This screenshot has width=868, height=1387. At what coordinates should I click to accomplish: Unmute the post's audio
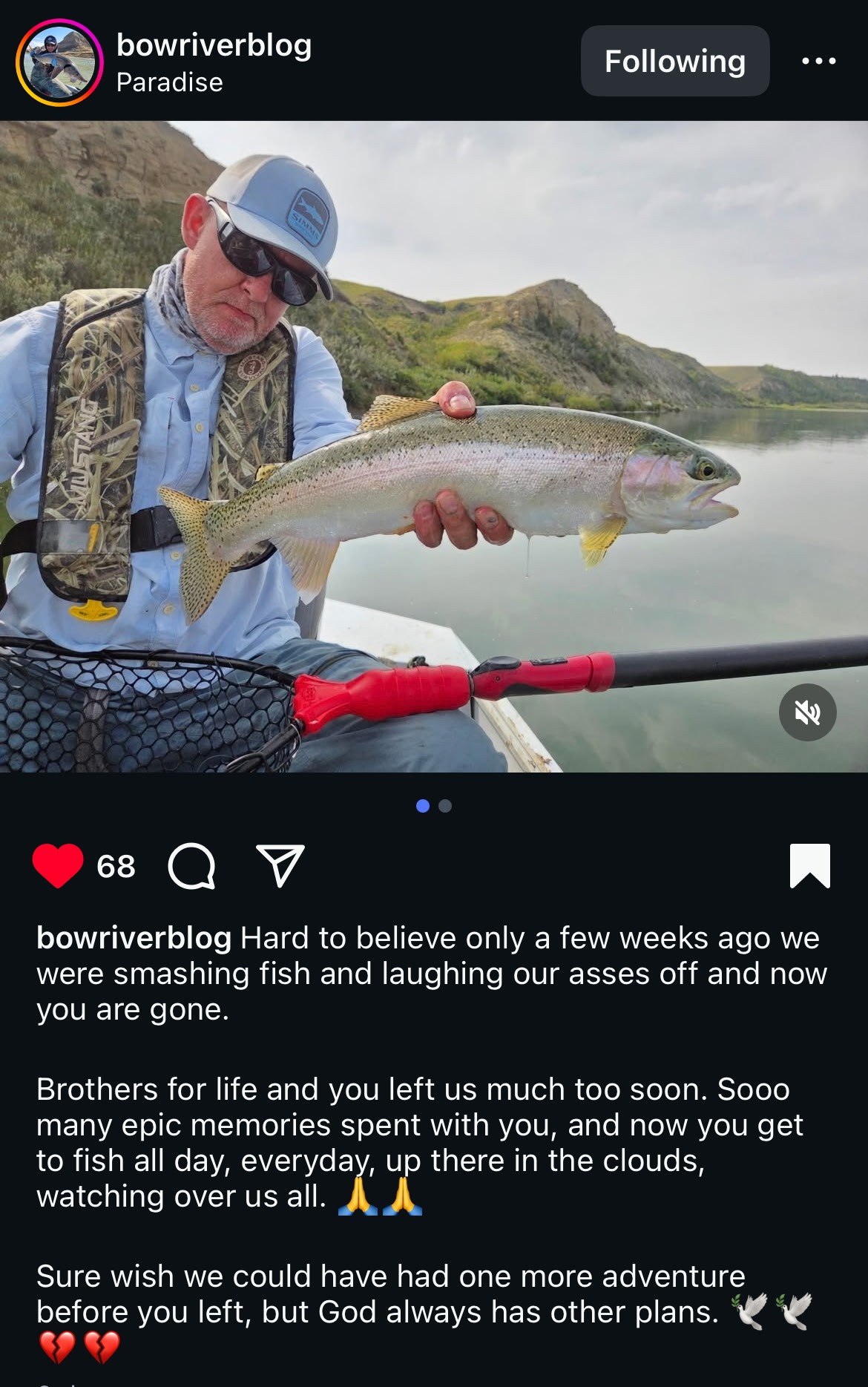tap(807, 712)
